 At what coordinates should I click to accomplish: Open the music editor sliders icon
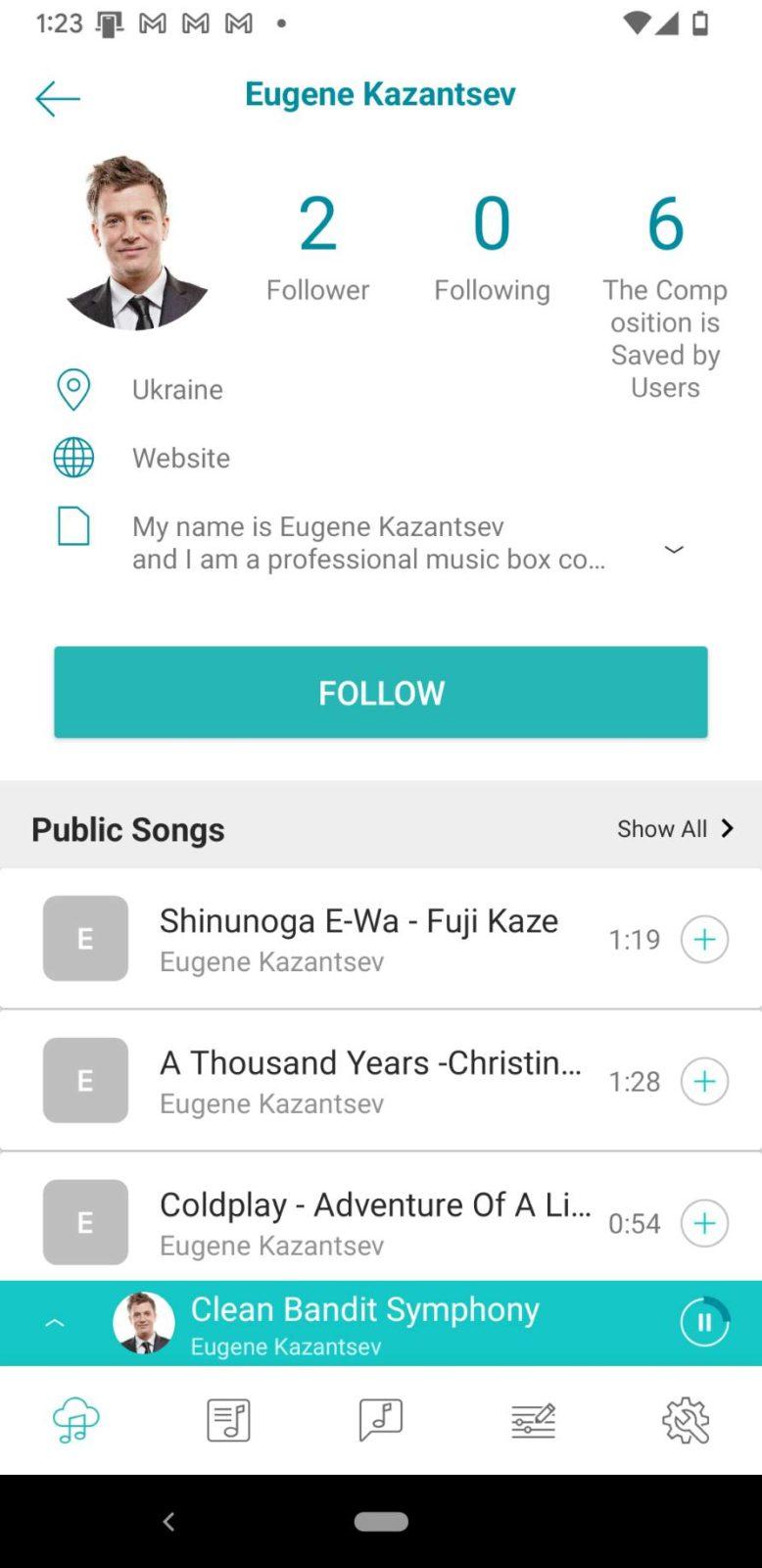click(533, 1420)
